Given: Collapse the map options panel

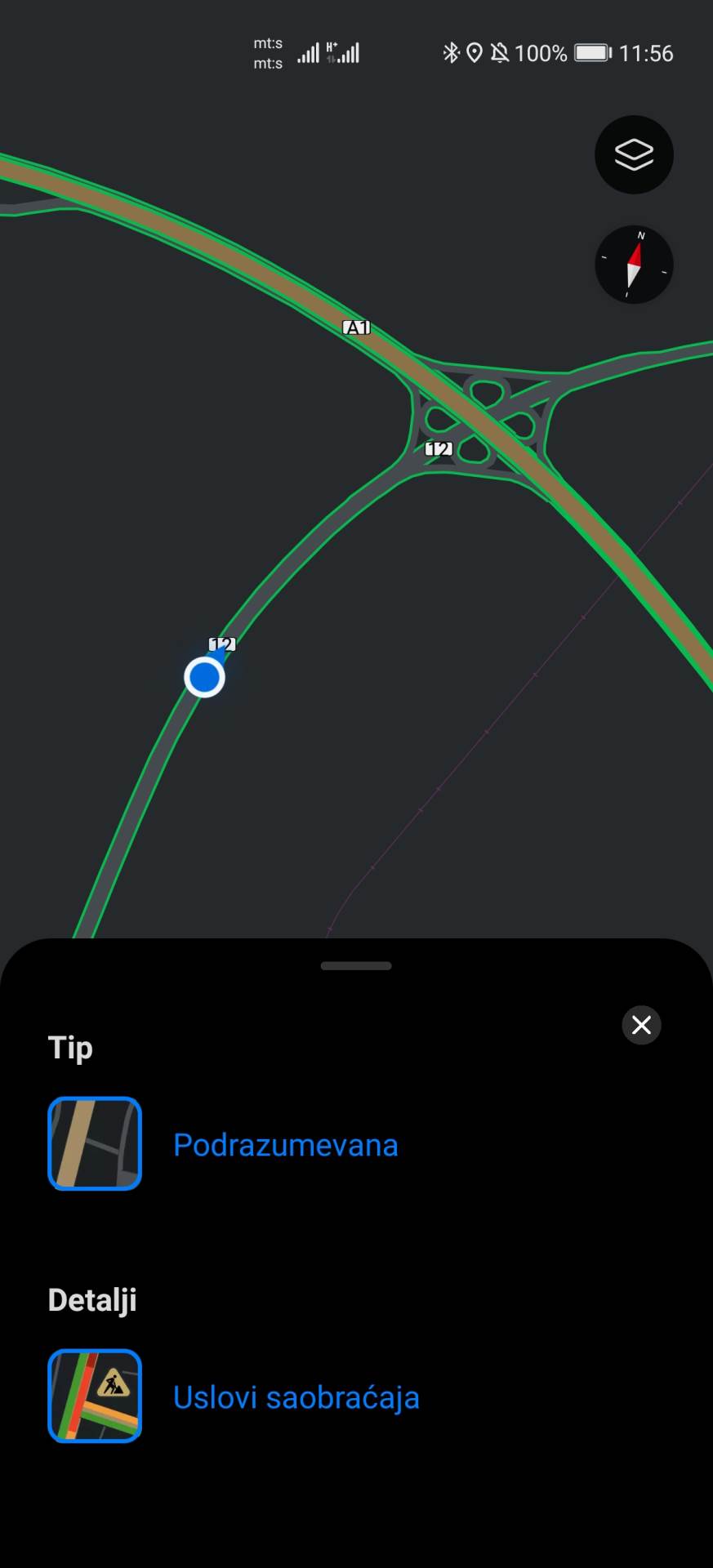Looking at the screenshot, I should coord(356,965).
